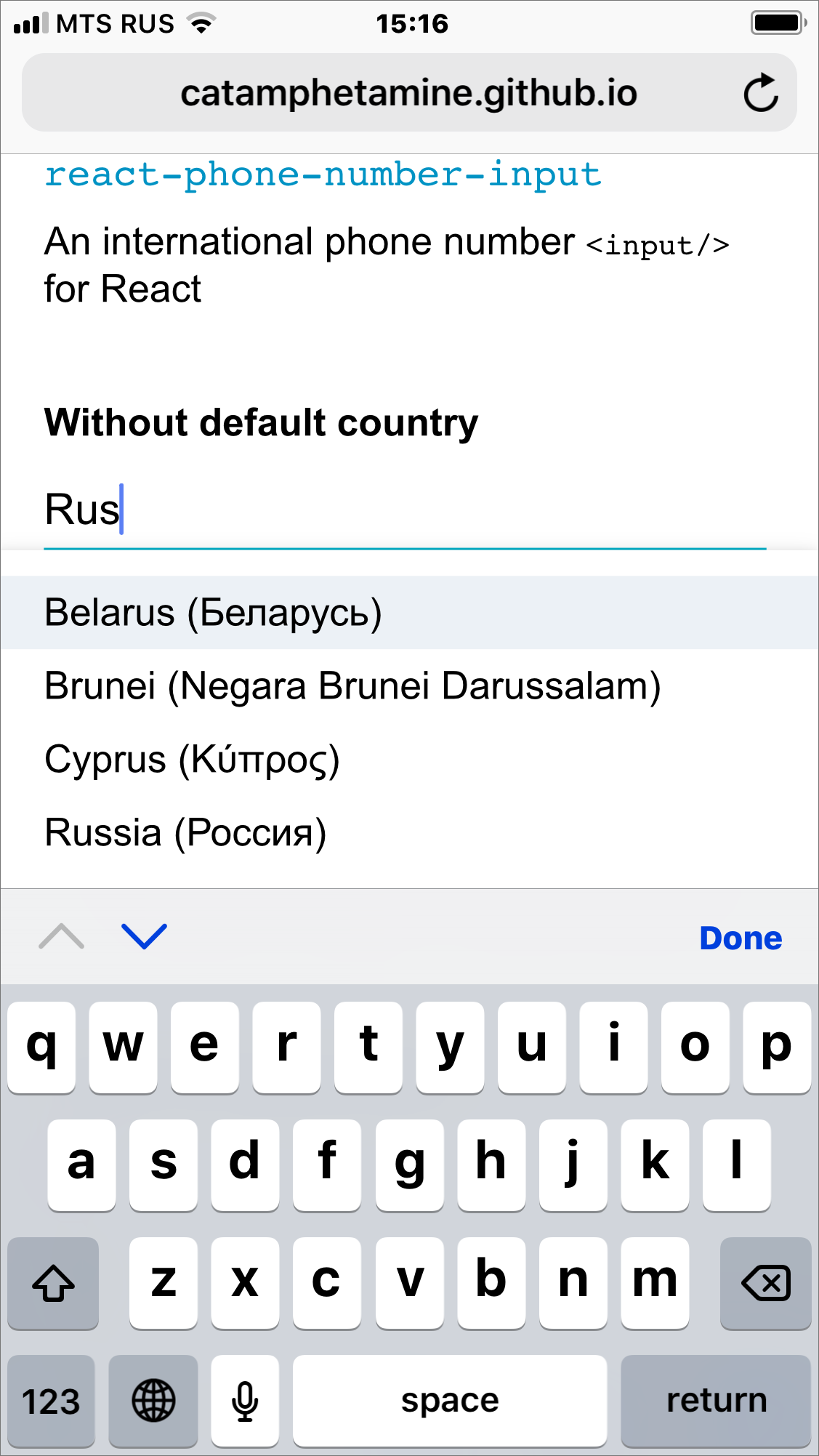Image resolution: width=819 pixels, height=1456 pixels.
Task: Start dictation with the microphone key
Action: pos(245,1400)
